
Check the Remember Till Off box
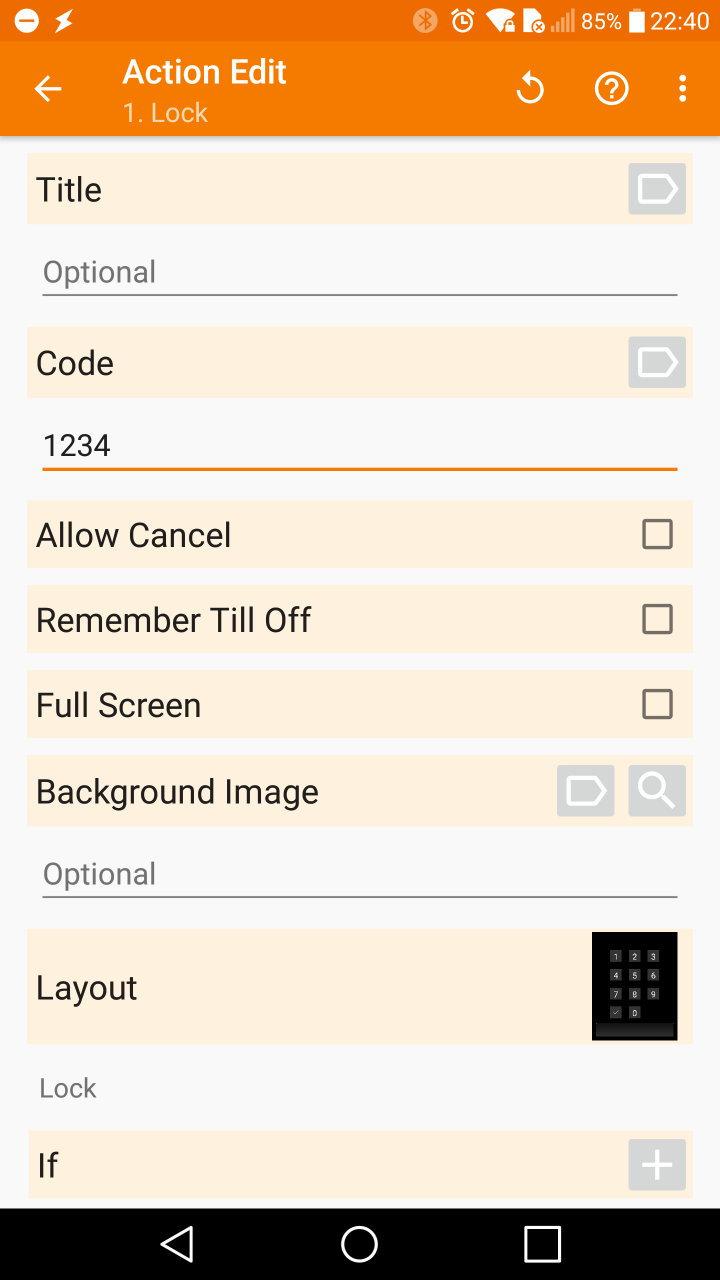pyautogui.click(x=657, y=619)
